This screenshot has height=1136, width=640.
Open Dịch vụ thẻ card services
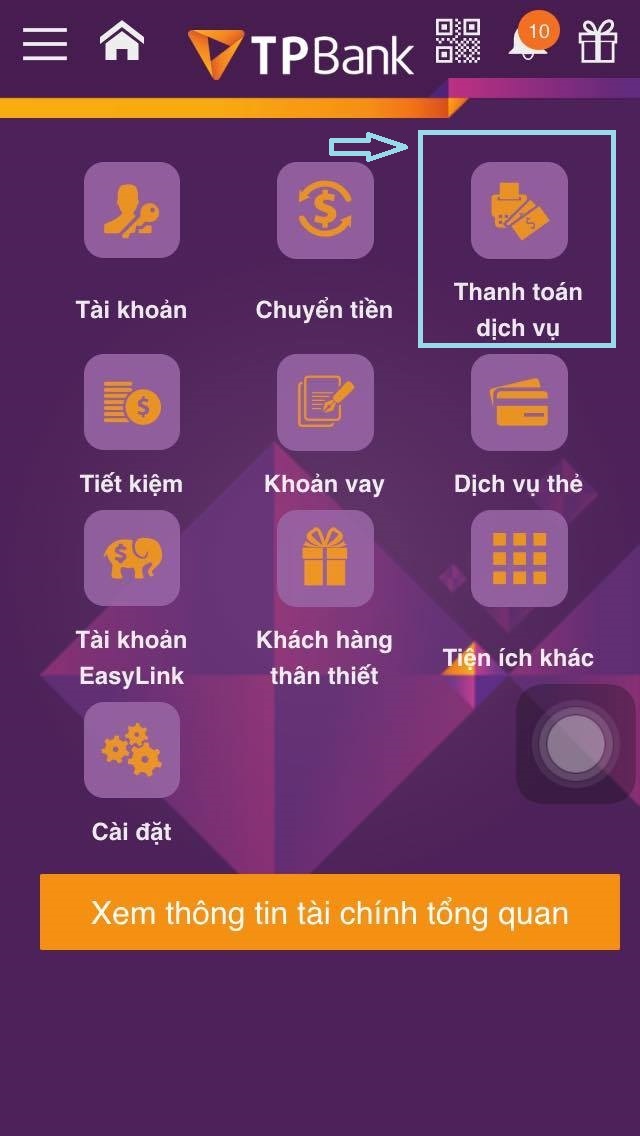tap(518, 403)
